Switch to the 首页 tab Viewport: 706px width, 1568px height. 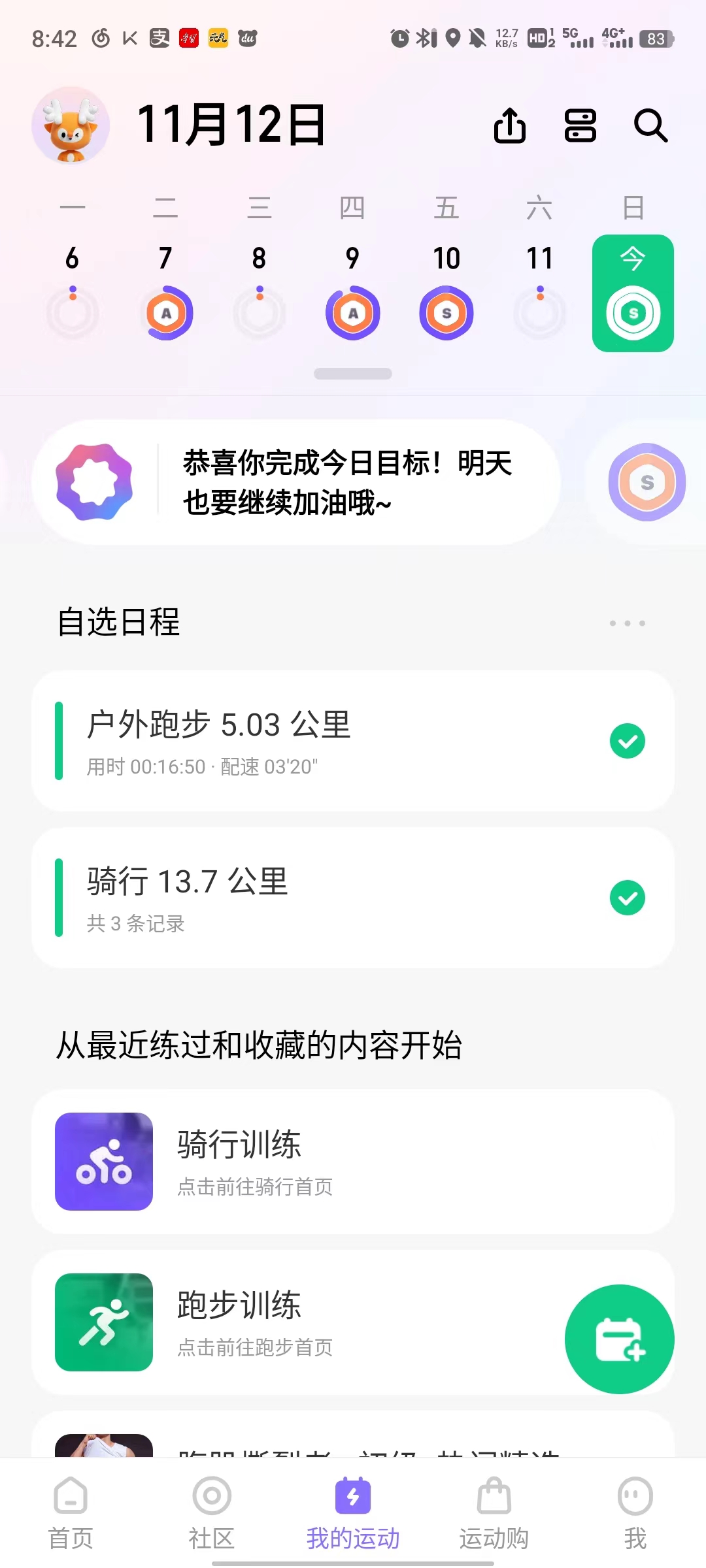71,1514
